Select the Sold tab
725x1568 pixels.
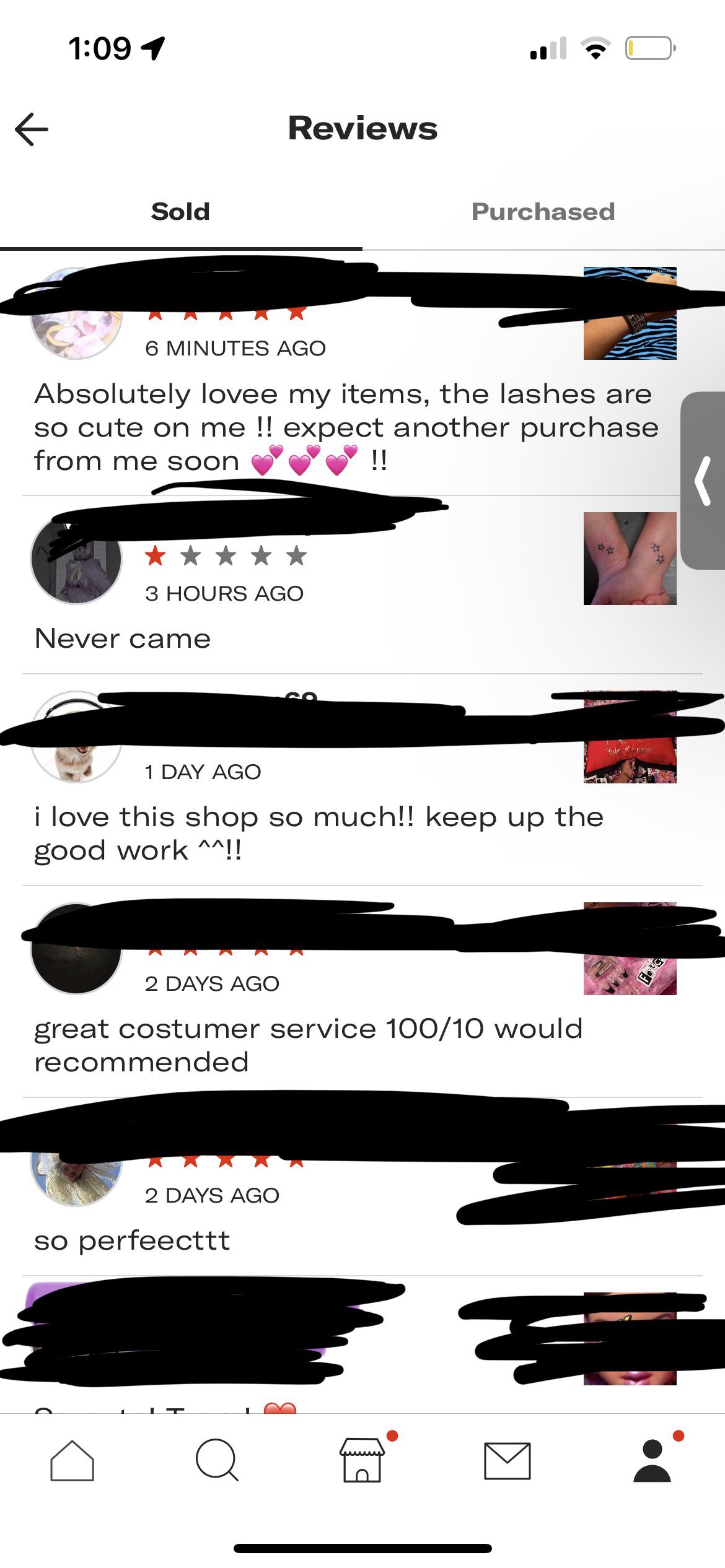tap(179, 211)
